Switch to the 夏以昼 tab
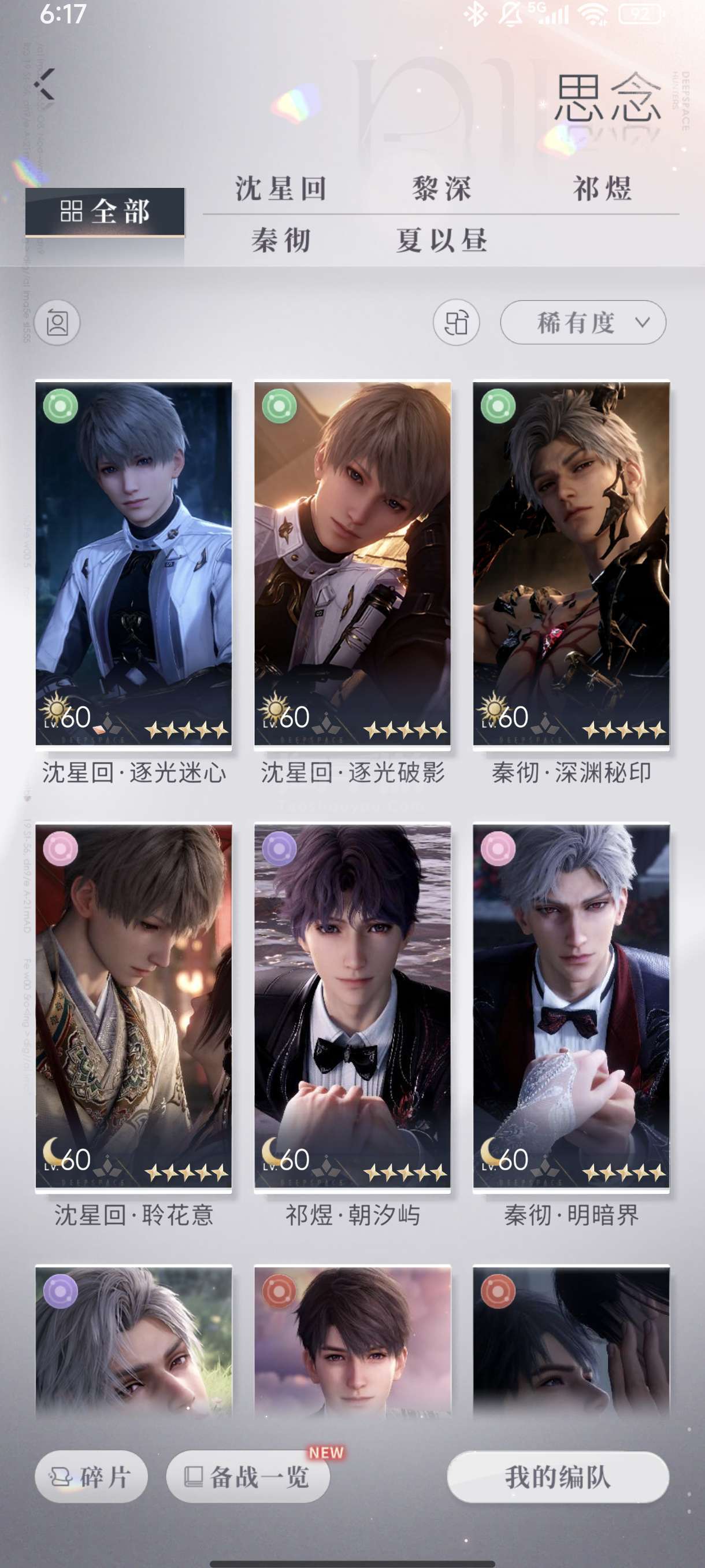This screenshot has height=1568, width=705. [441, 240]
